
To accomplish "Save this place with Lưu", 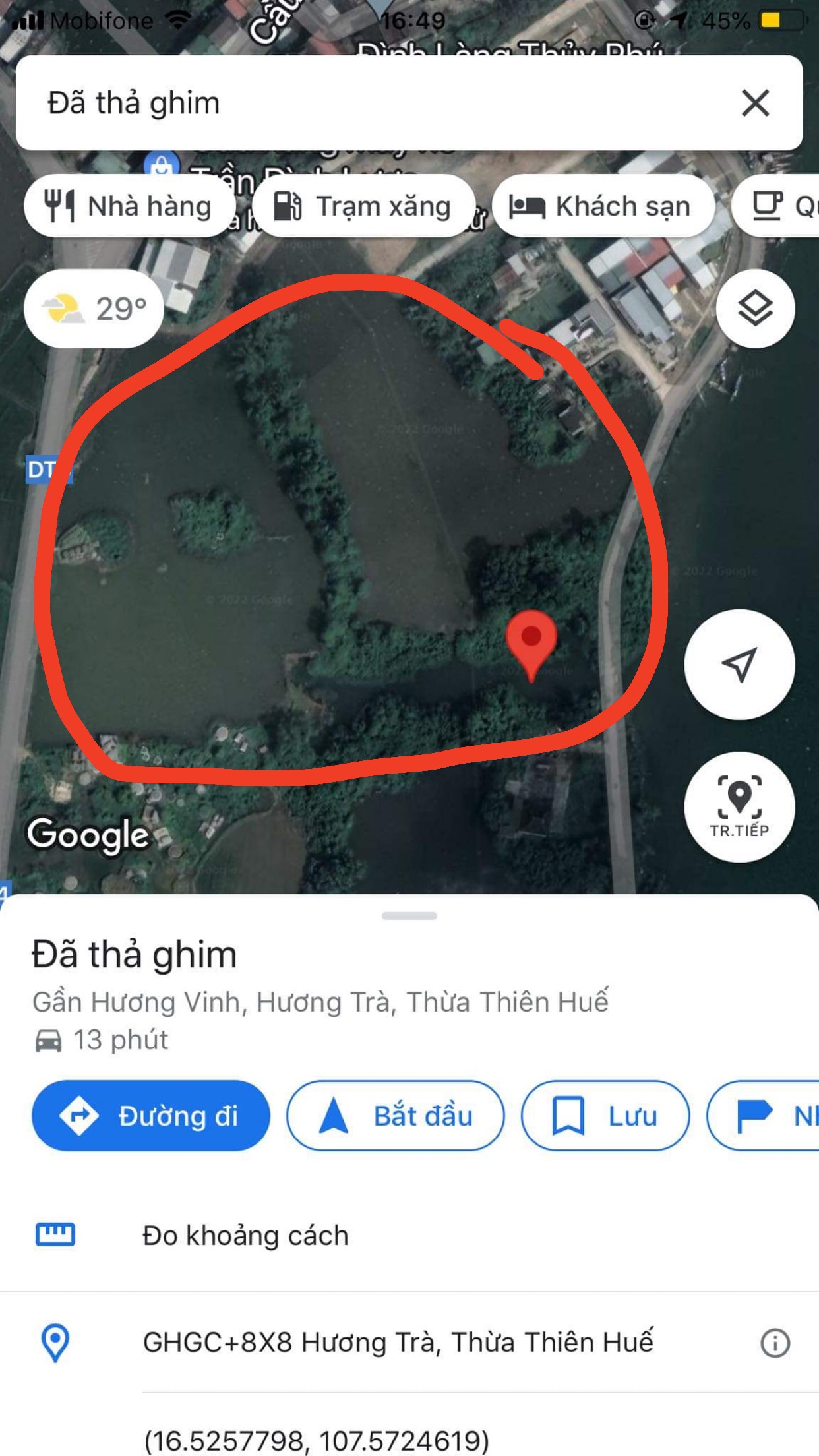I will tap(605, 1116).
